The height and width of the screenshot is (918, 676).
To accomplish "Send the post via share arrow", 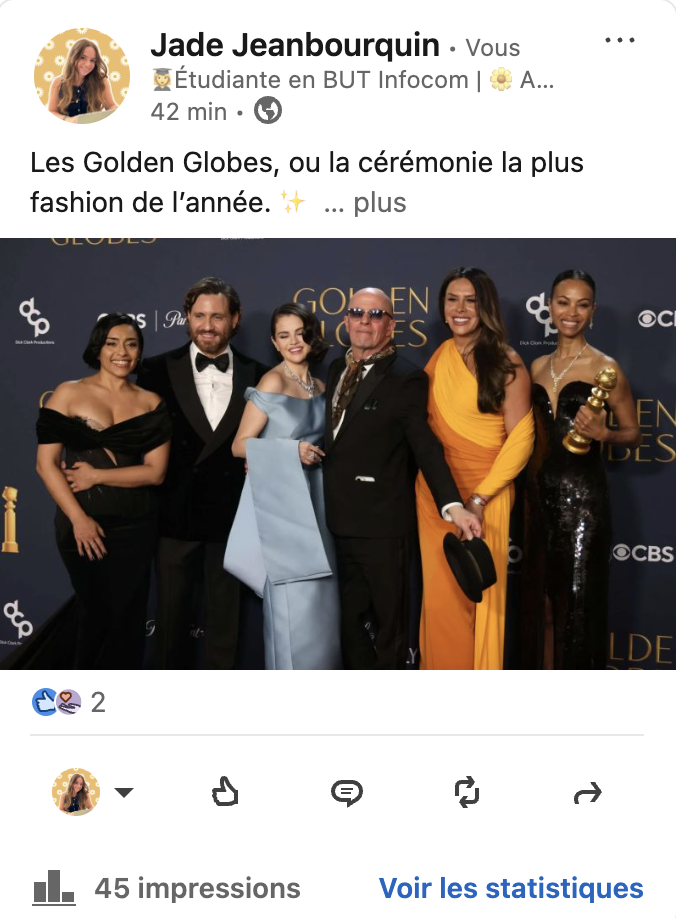I will coord(587,793).
